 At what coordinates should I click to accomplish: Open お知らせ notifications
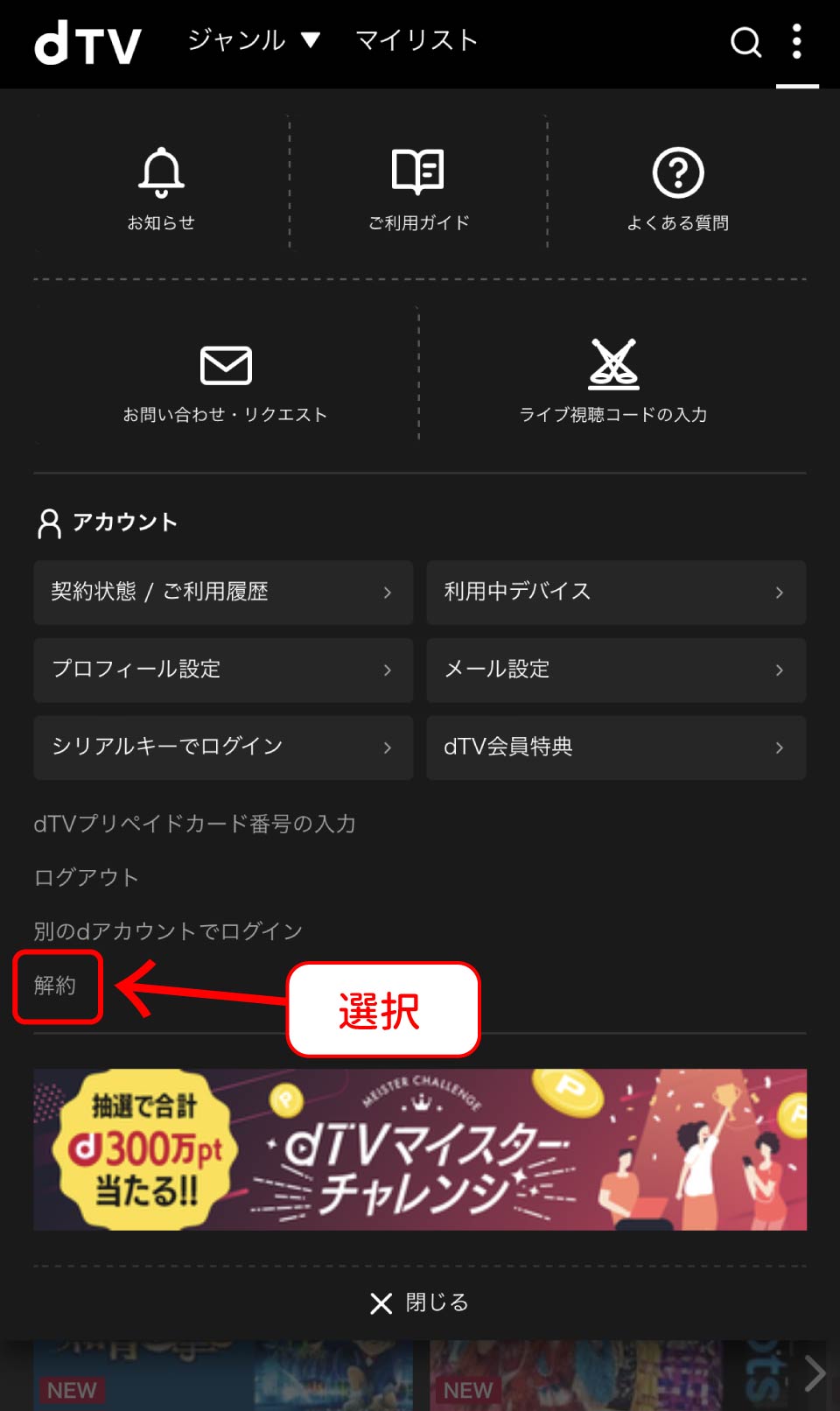(162, 187)
